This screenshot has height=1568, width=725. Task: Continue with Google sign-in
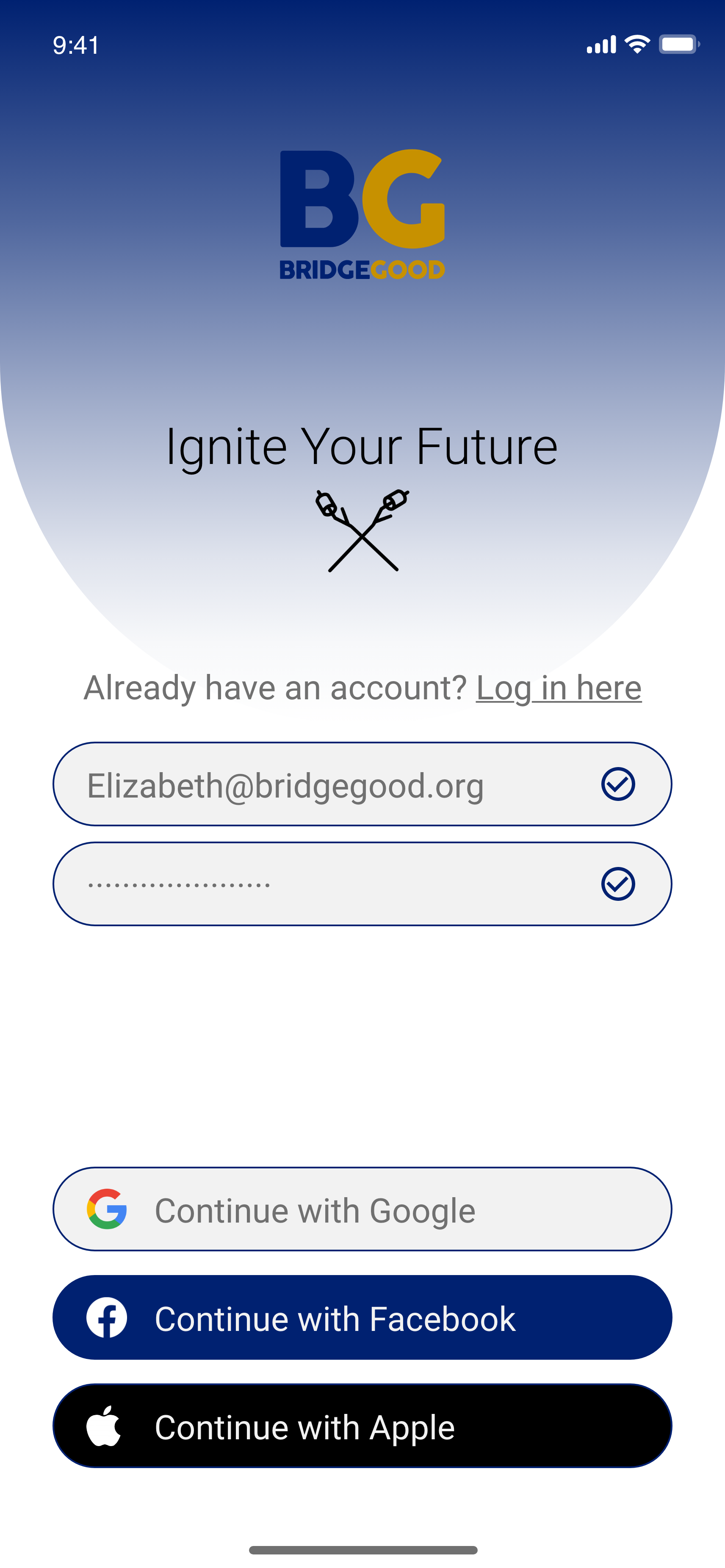click(362, 1209)
